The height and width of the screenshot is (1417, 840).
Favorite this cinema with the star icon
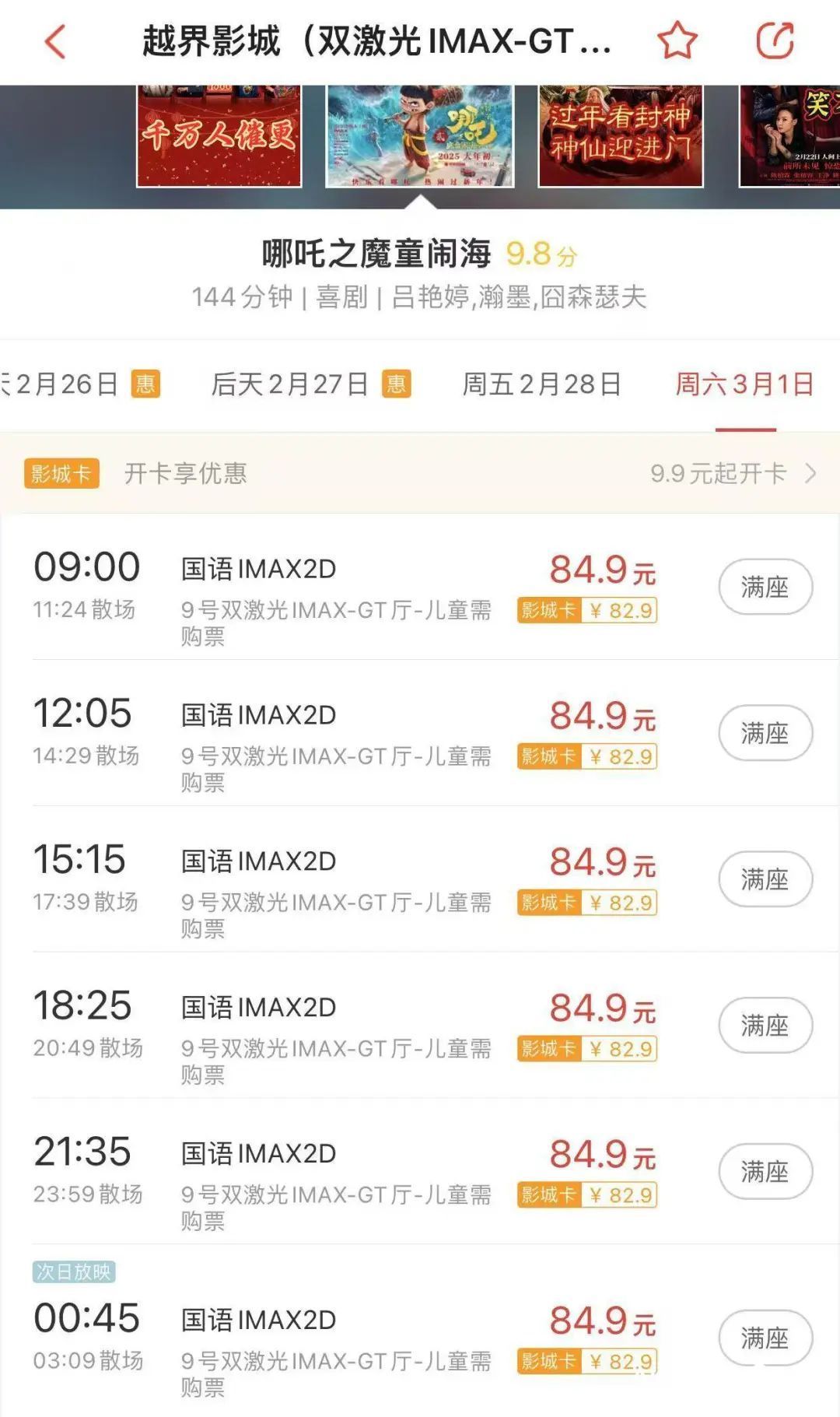pos(677,41)
